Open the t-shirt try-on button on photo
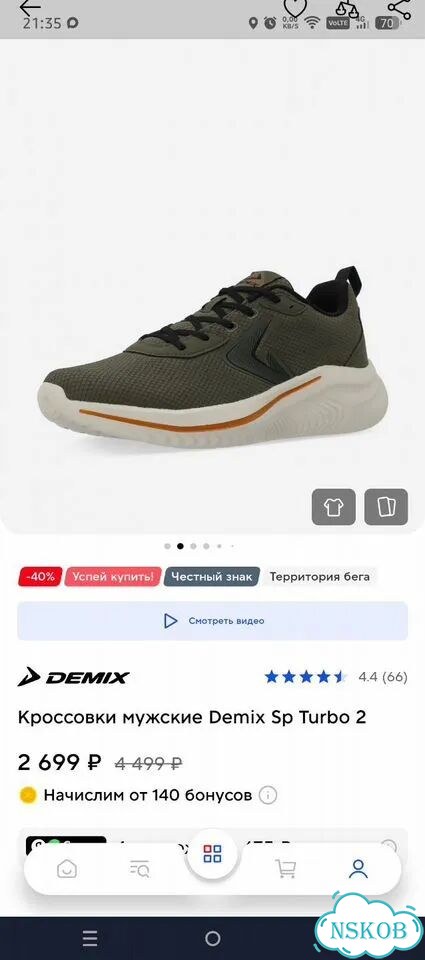This screenshot has height=960, width=425. click(334, 506)
